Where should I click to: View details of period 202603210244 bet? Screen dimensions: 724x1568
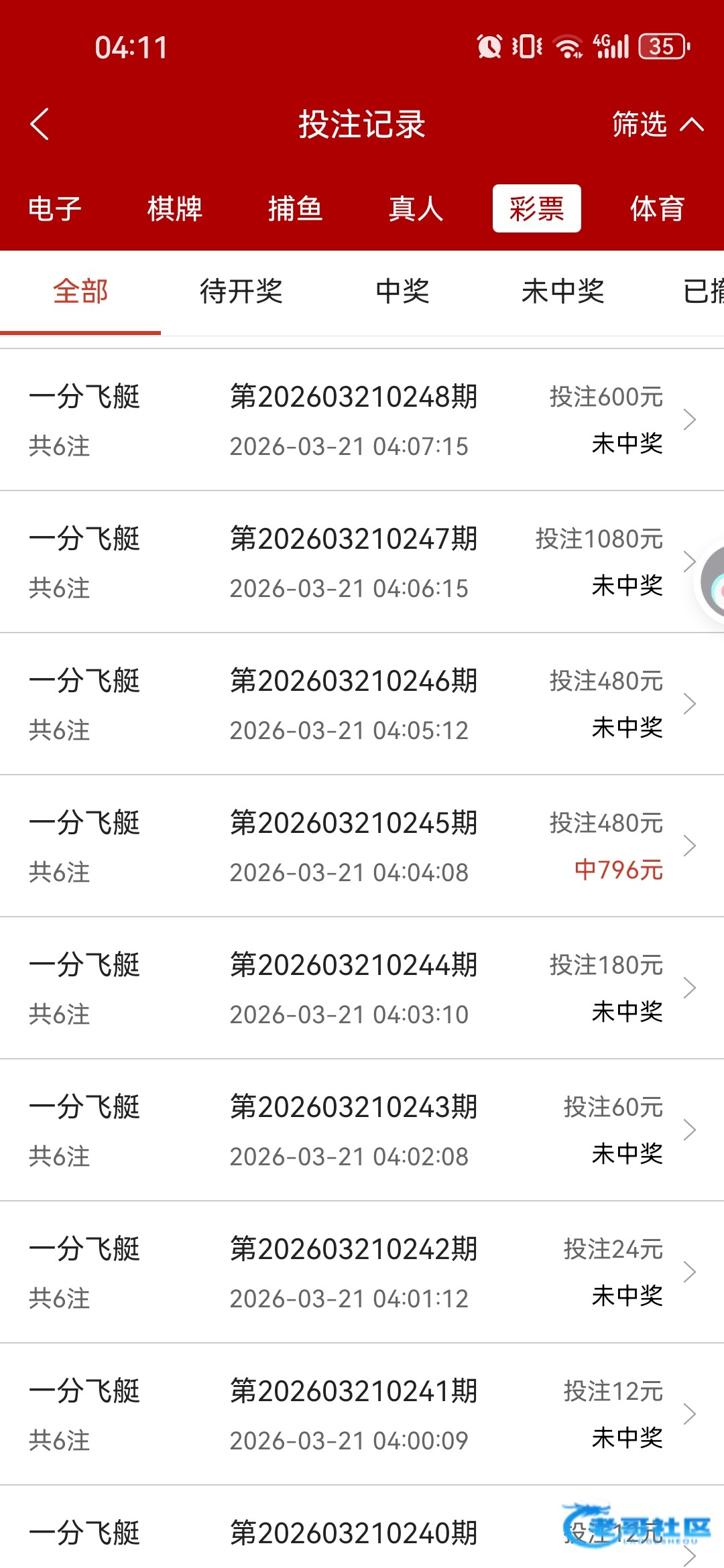pyautogui.click(x=362, y=988)
